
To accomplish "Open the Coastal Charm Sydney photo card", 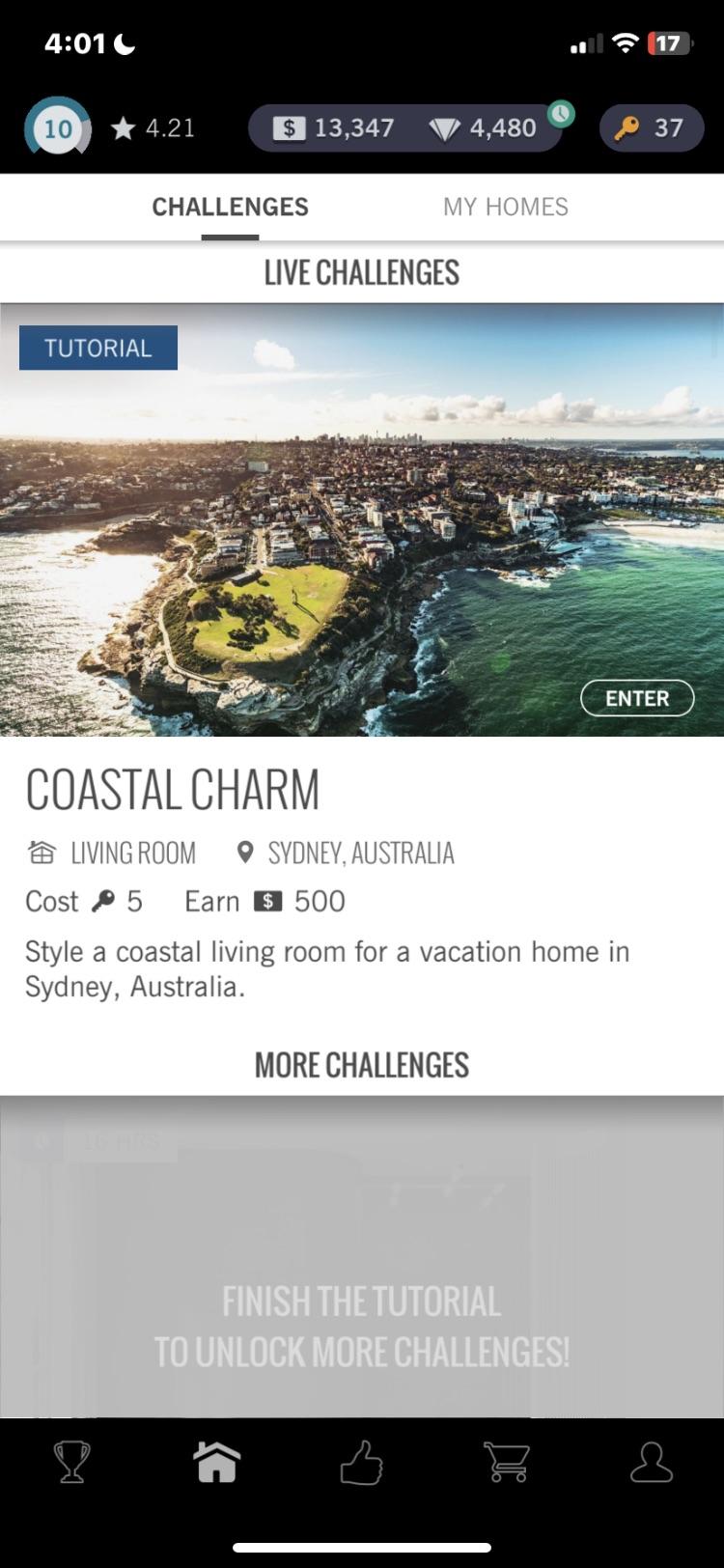I will point(362,521).
